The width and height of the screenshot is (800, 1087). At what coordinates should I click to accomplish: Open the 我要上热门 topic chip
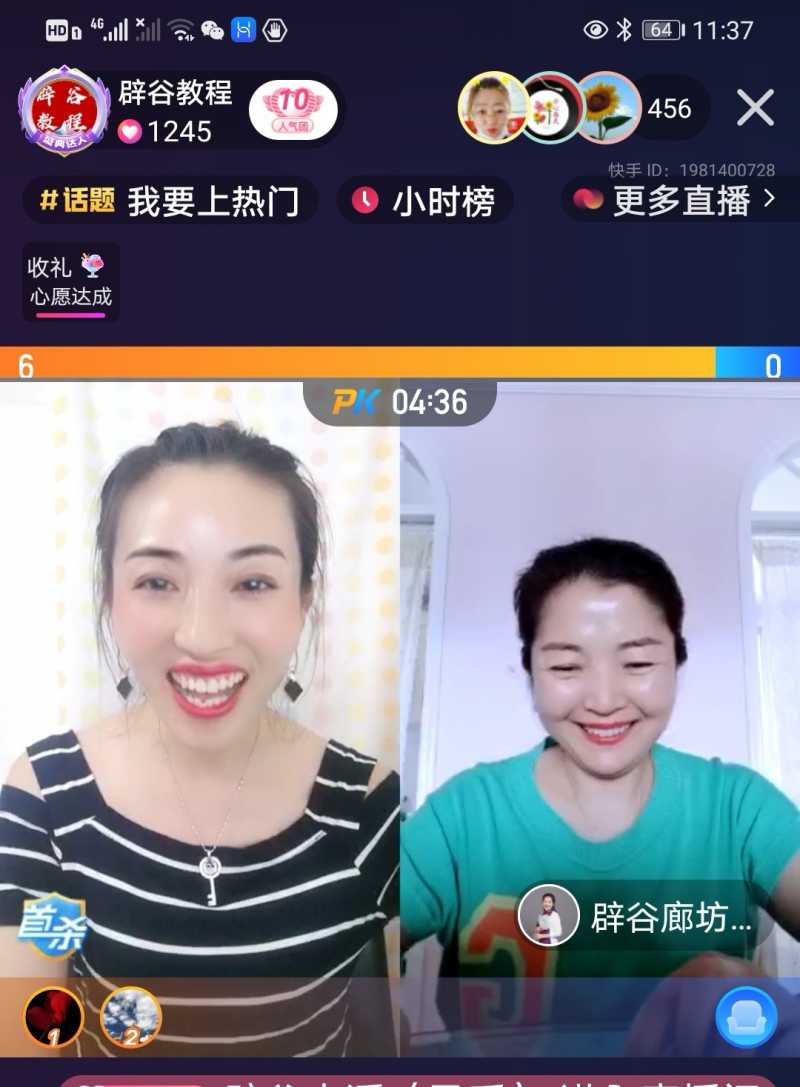(x=170, y=201)
